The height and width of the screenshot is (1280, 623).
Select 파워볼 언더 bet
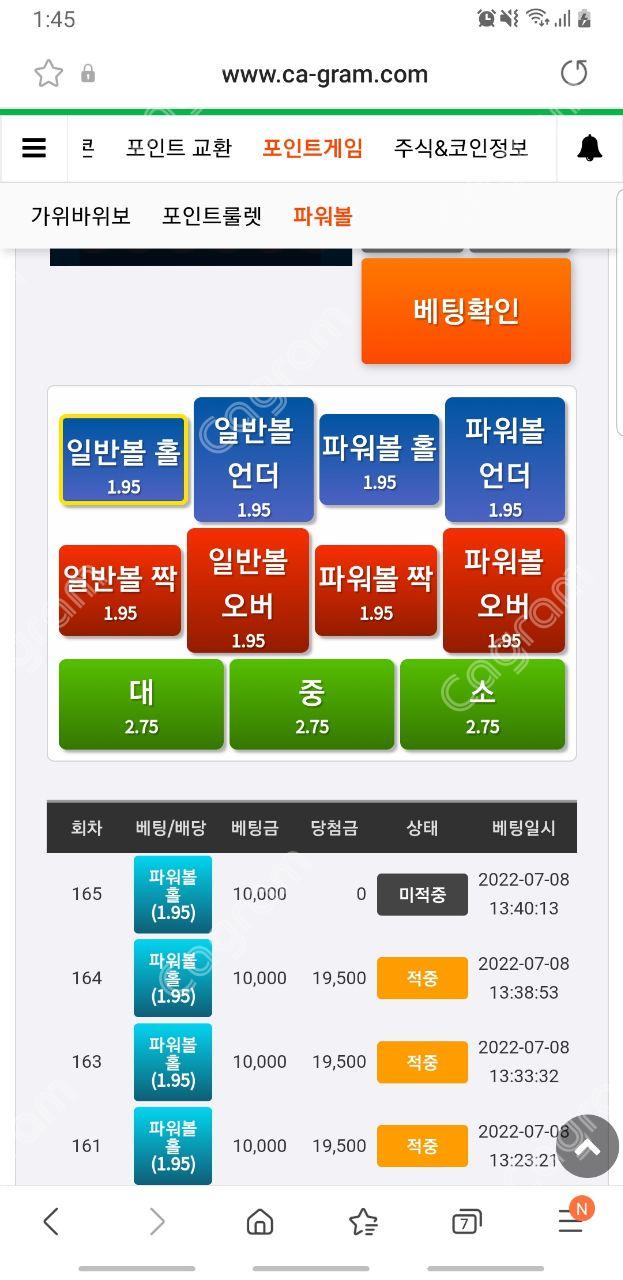(x=505, y=460)
